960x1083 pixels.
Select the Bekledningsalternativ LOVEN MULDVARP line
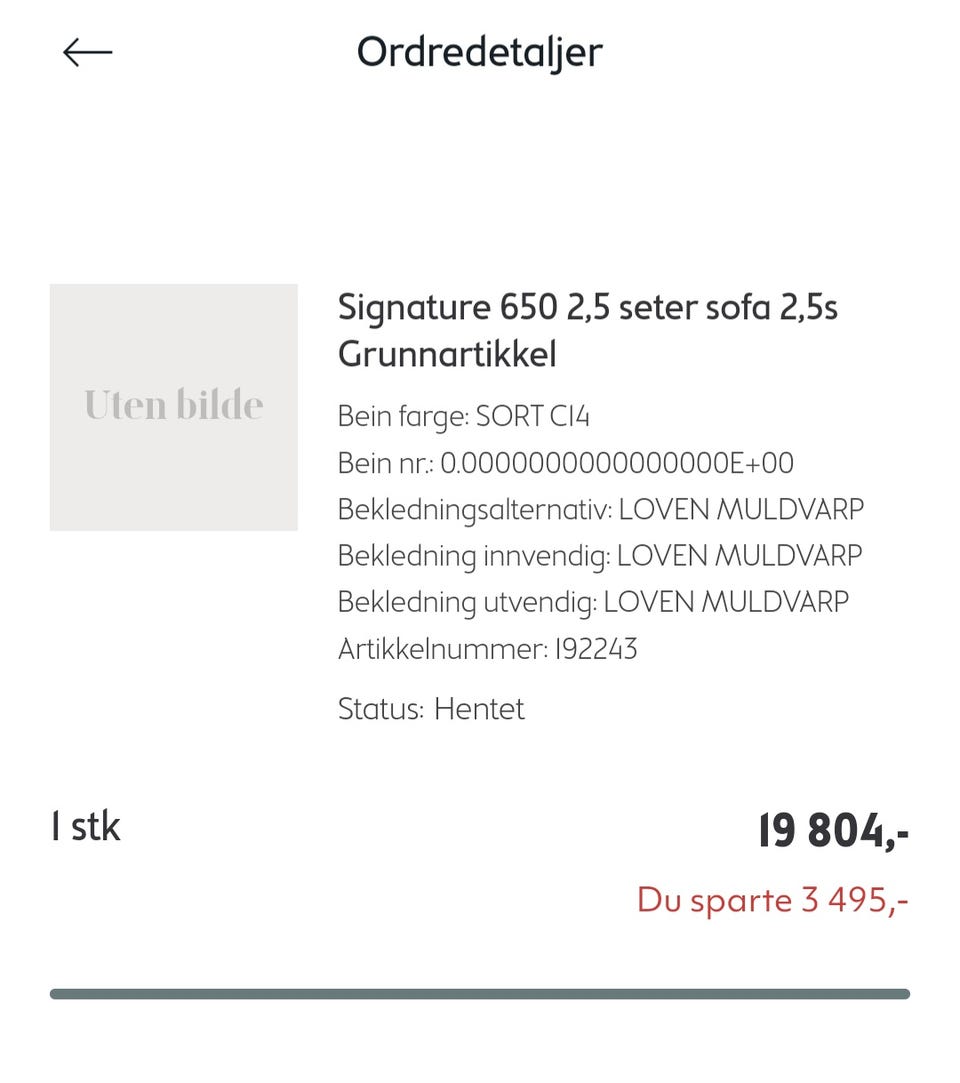tap(602, 509)
